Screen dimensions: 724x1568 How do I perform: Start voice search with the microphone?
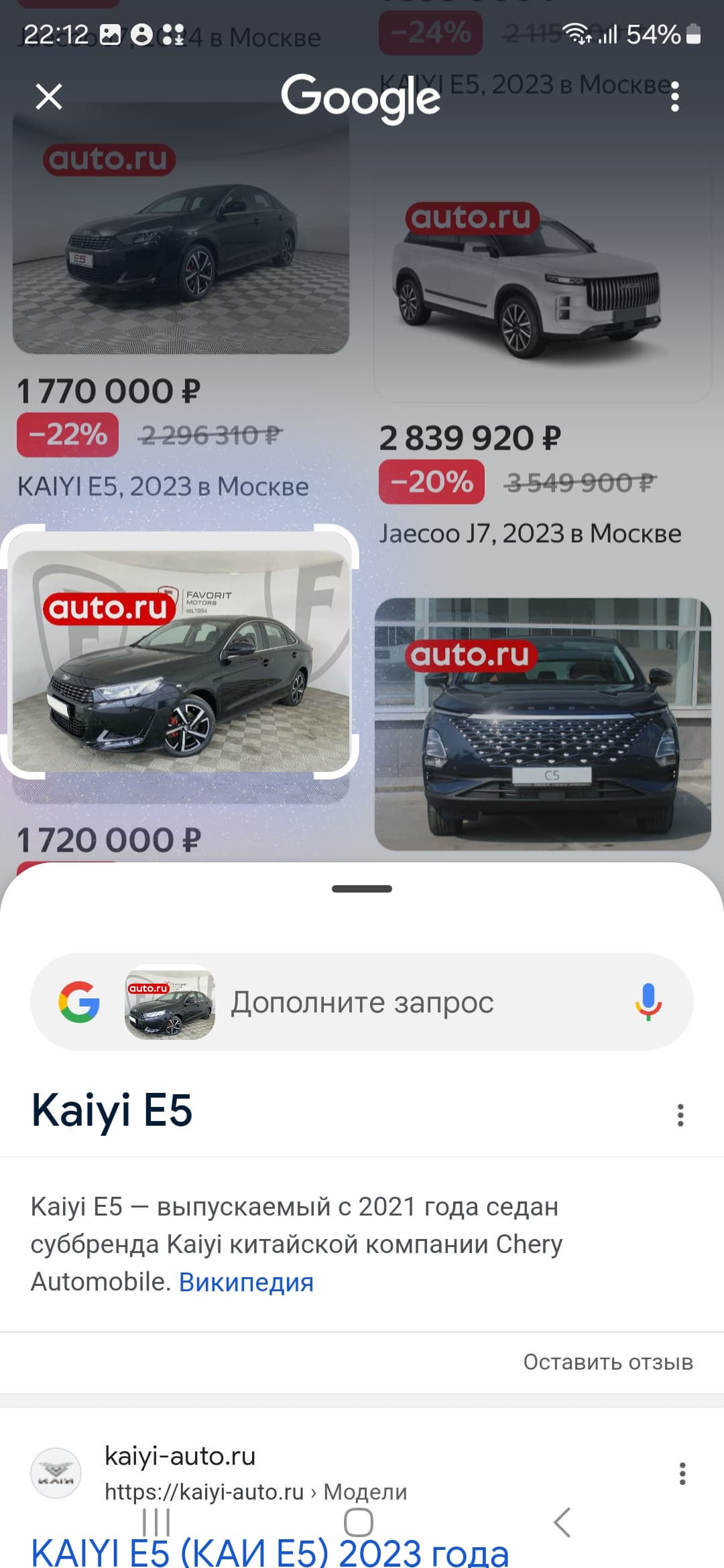[648, 1002]
